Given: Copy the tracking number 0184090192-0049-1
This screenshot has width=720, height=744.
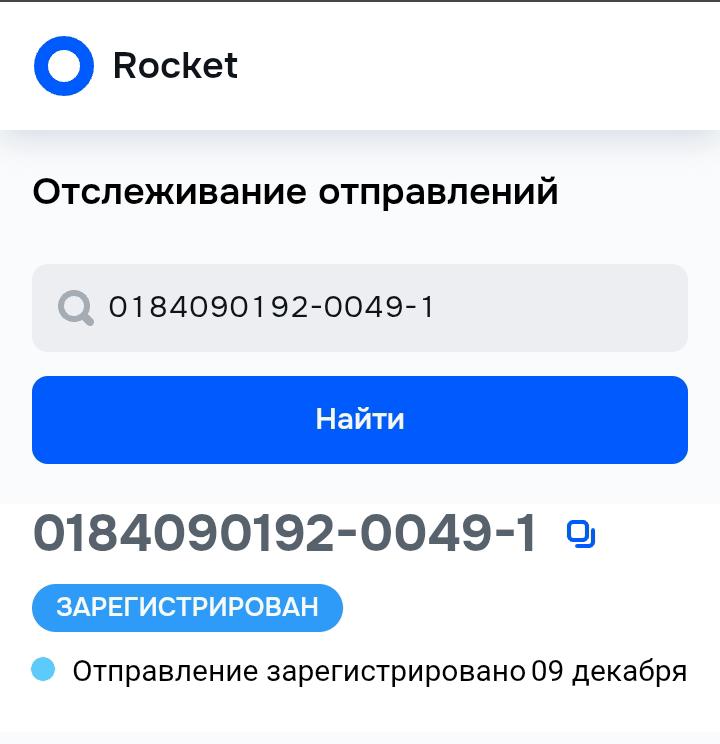Looking at the screenshot, I should (x=581, y=534).
